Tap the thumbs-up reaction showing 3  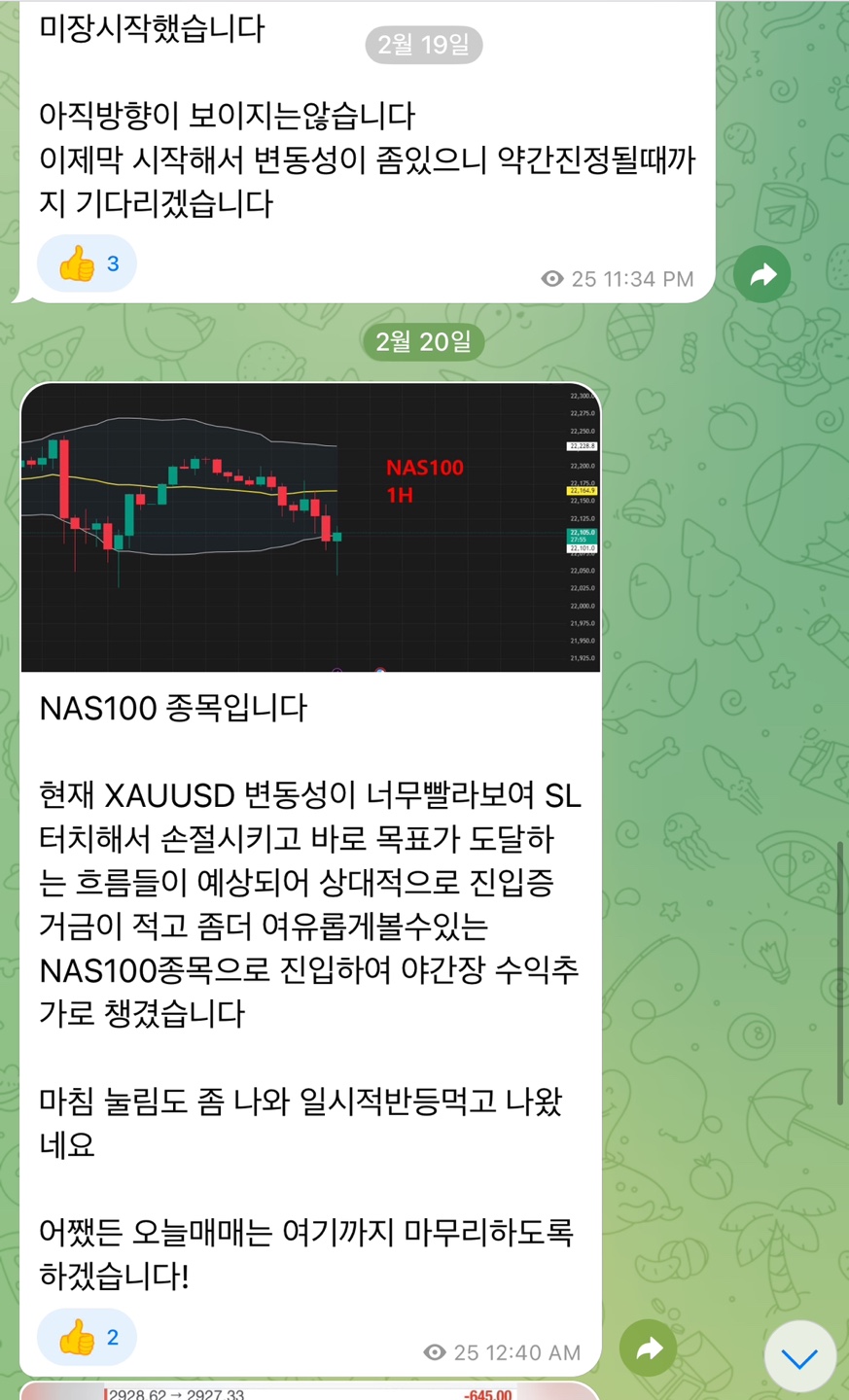pyautogui.click(x=88, y=263)
